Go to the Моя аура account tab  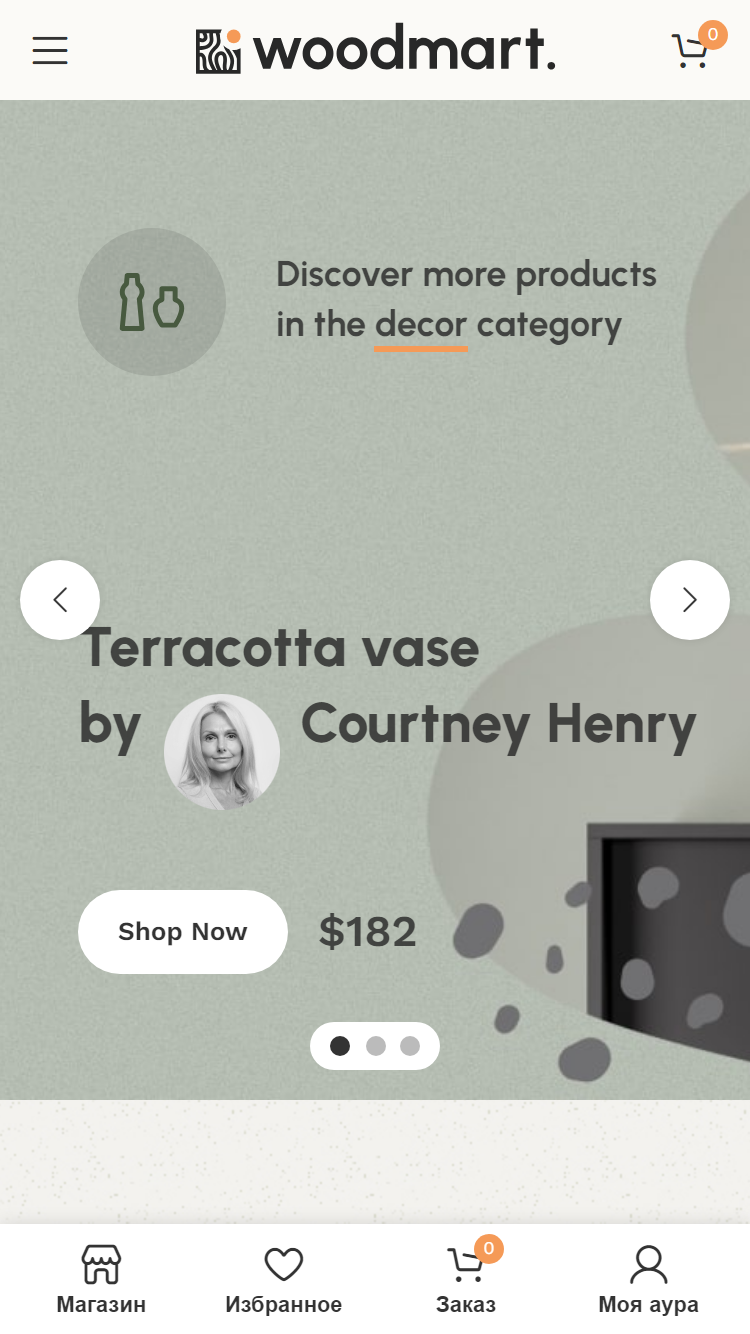point(648,1280)
